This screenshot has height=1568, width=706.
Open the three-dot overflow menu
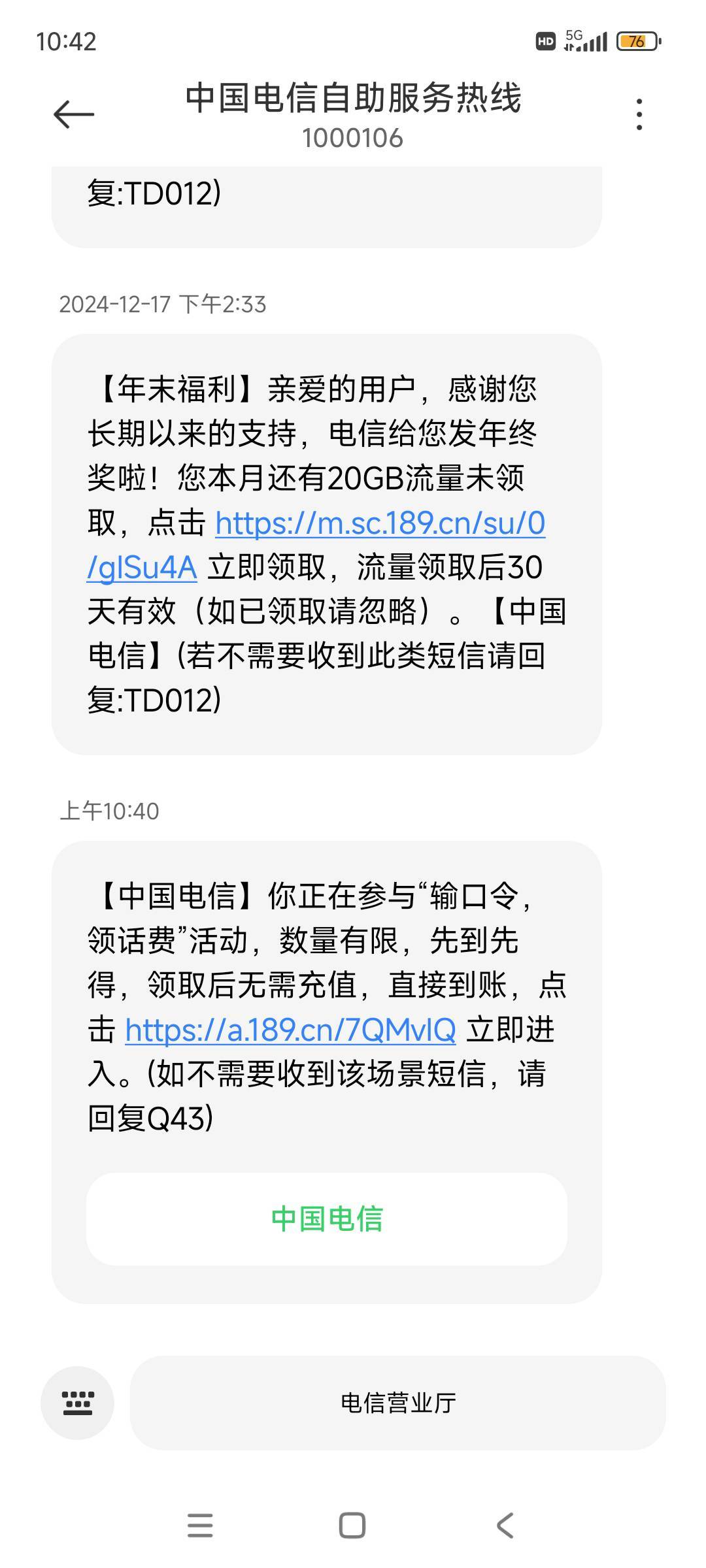coord(639,114)
